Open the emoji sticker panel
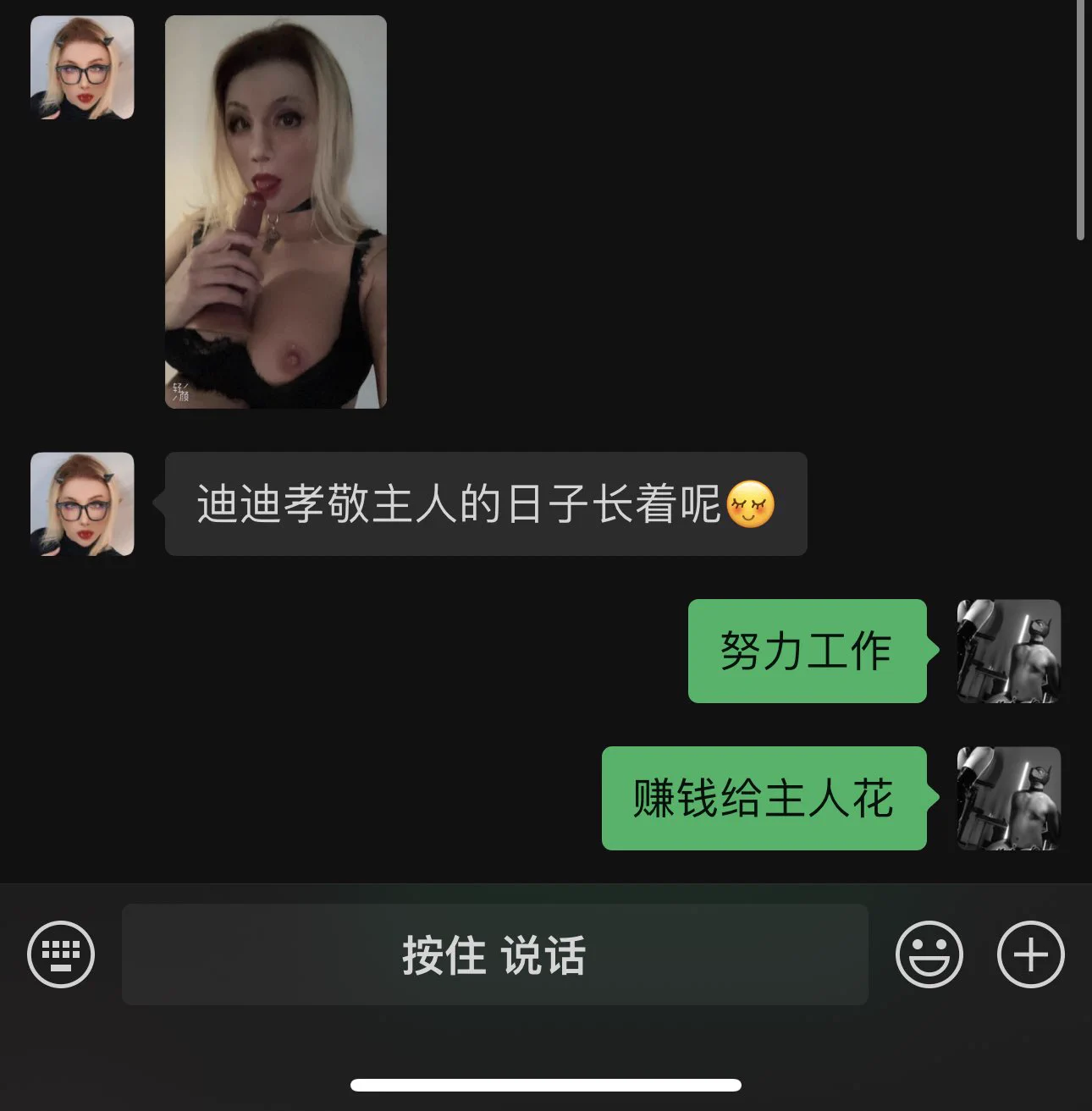Viewport: 1092px width, 1111px height. (x=929, y=954)
